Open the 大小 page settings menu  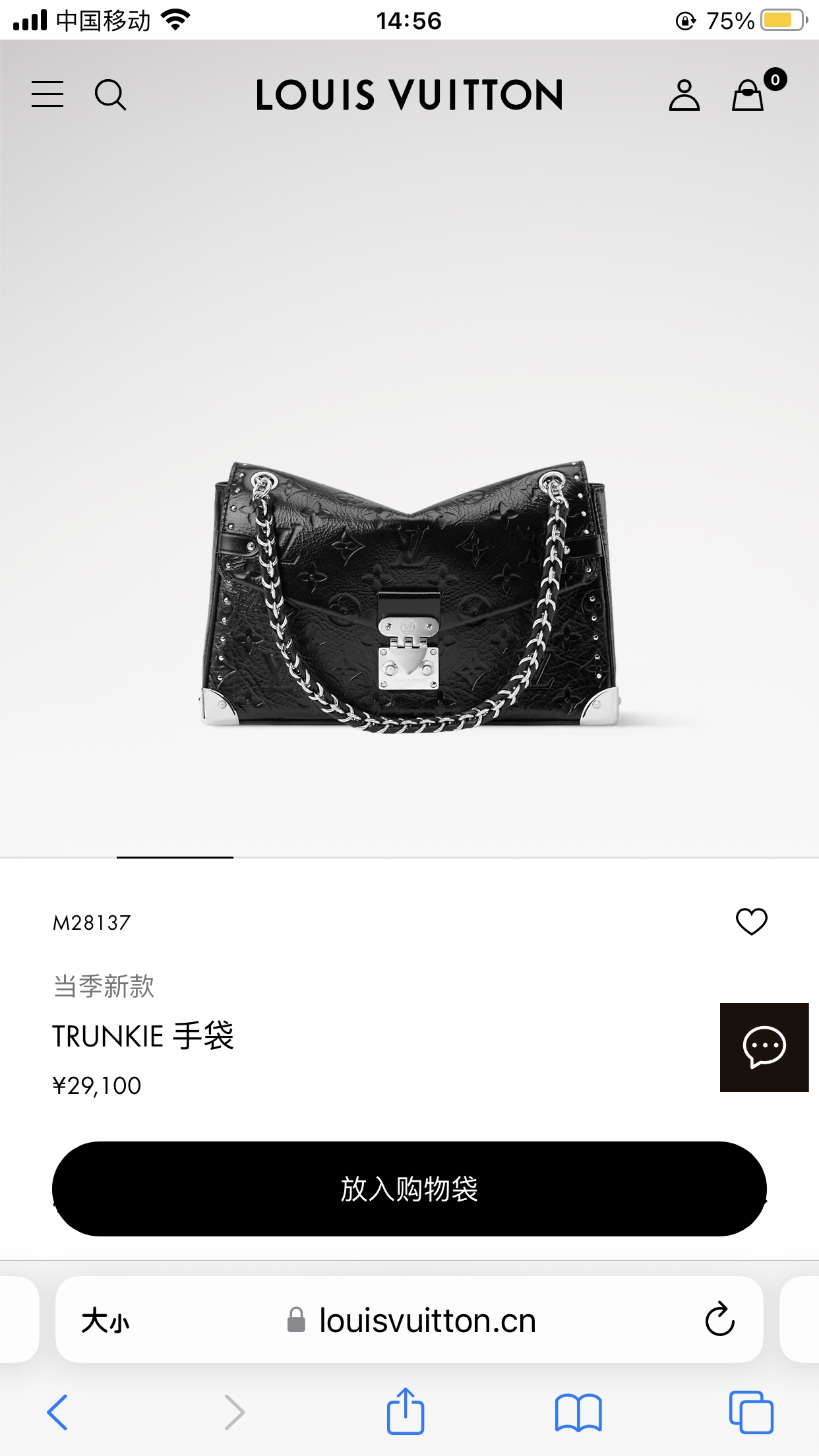(106, 1321)
